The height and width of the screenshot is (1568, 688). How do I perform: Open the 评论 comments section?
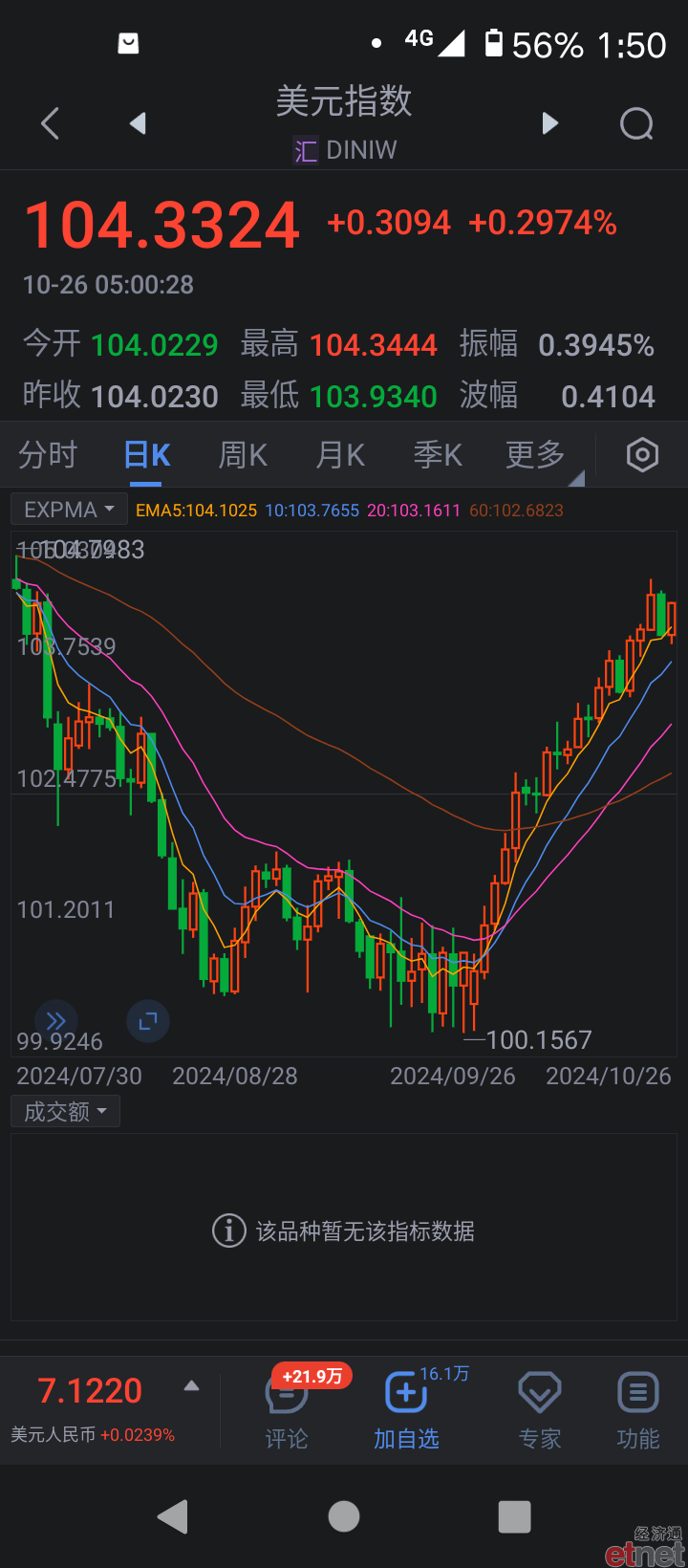[x=287, y=1409]
